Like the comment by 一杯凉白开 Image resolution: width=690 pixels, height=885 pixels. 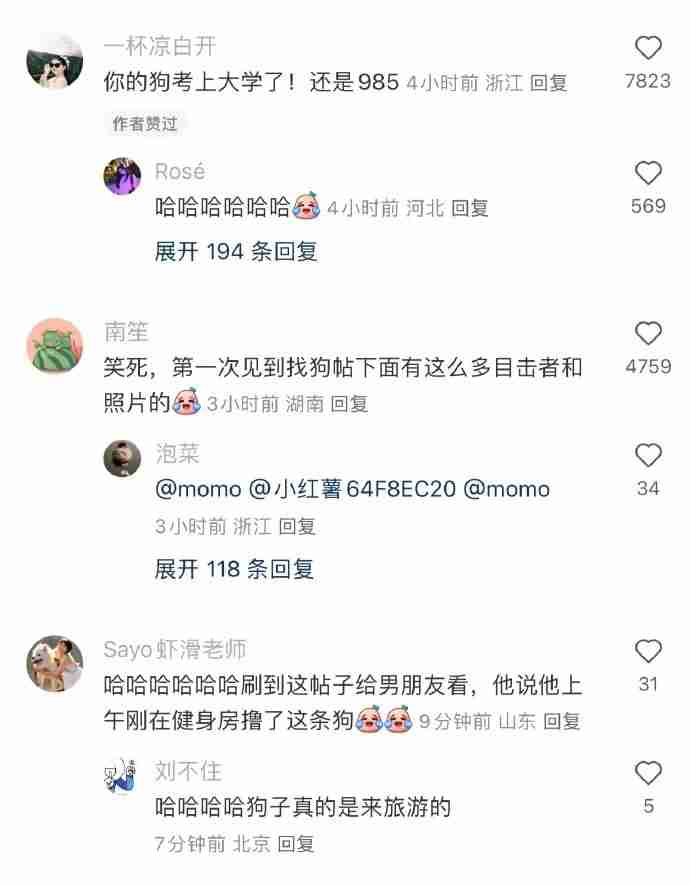pyautogui.click(x=648, y=48)
